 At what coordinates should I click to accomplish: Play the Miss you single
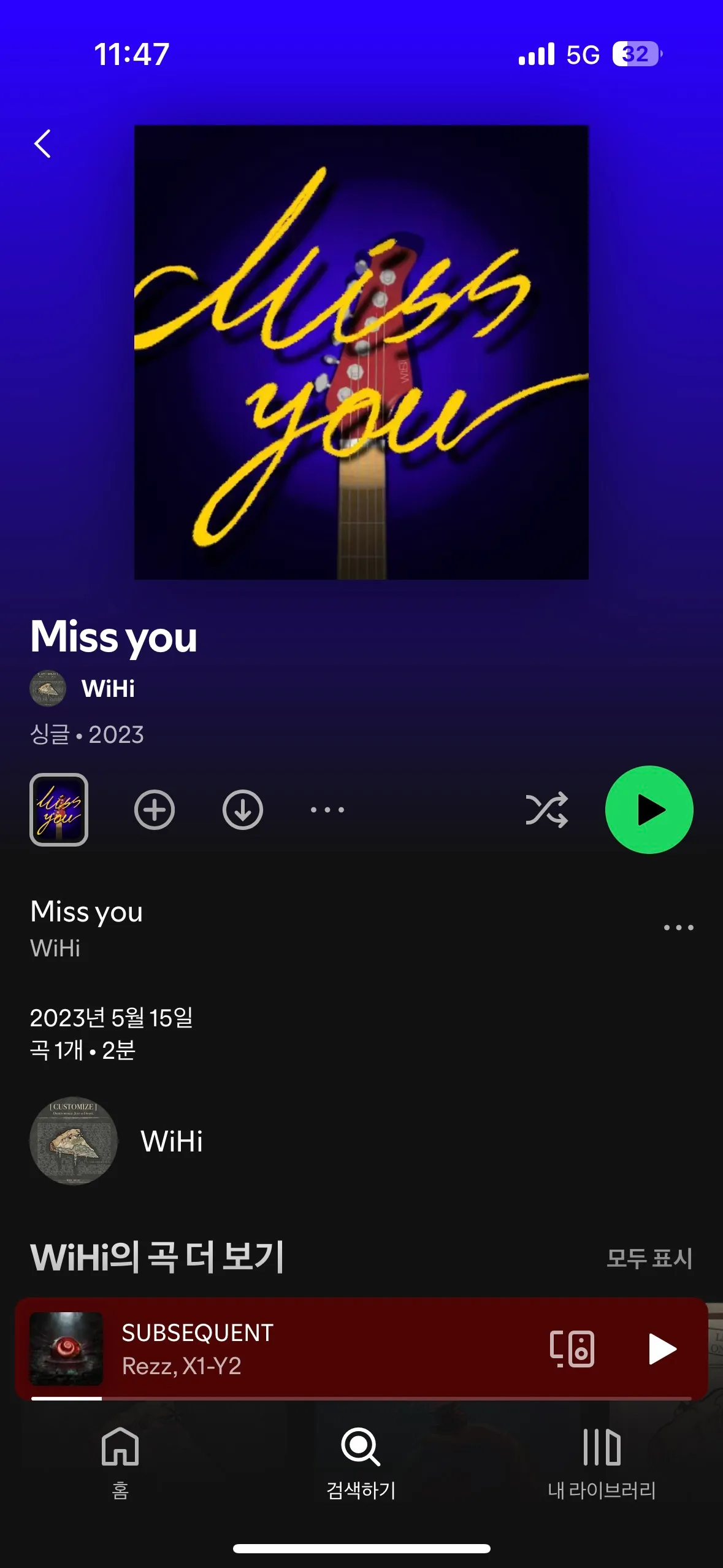[649, 810]
